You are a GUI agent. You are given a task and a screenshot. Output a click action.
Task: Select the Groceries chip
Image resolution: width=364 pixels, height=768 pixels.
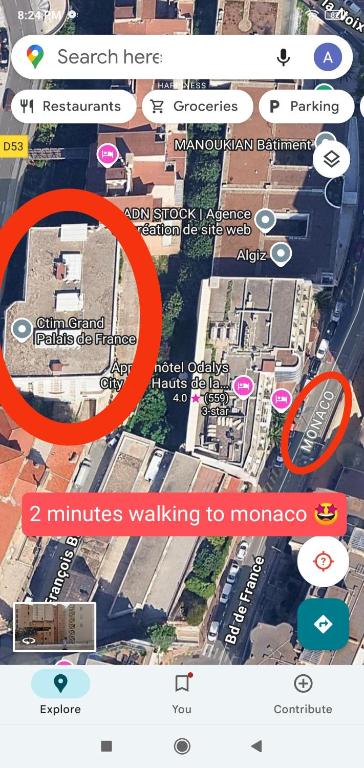point(197,106)
